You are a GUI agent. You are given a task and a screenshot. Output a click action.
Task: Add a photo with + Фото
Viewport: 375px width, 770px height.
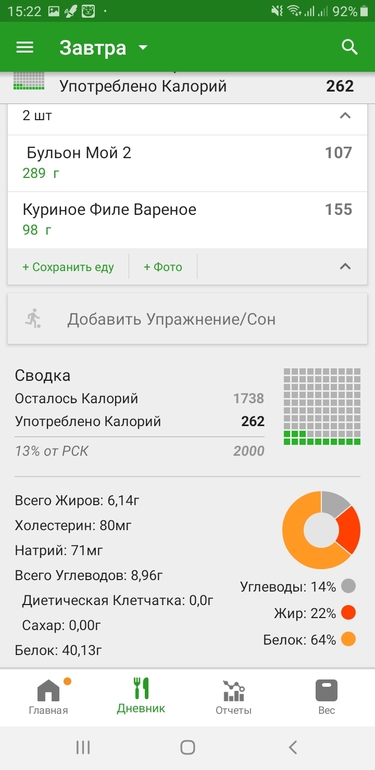pos(163,267)
